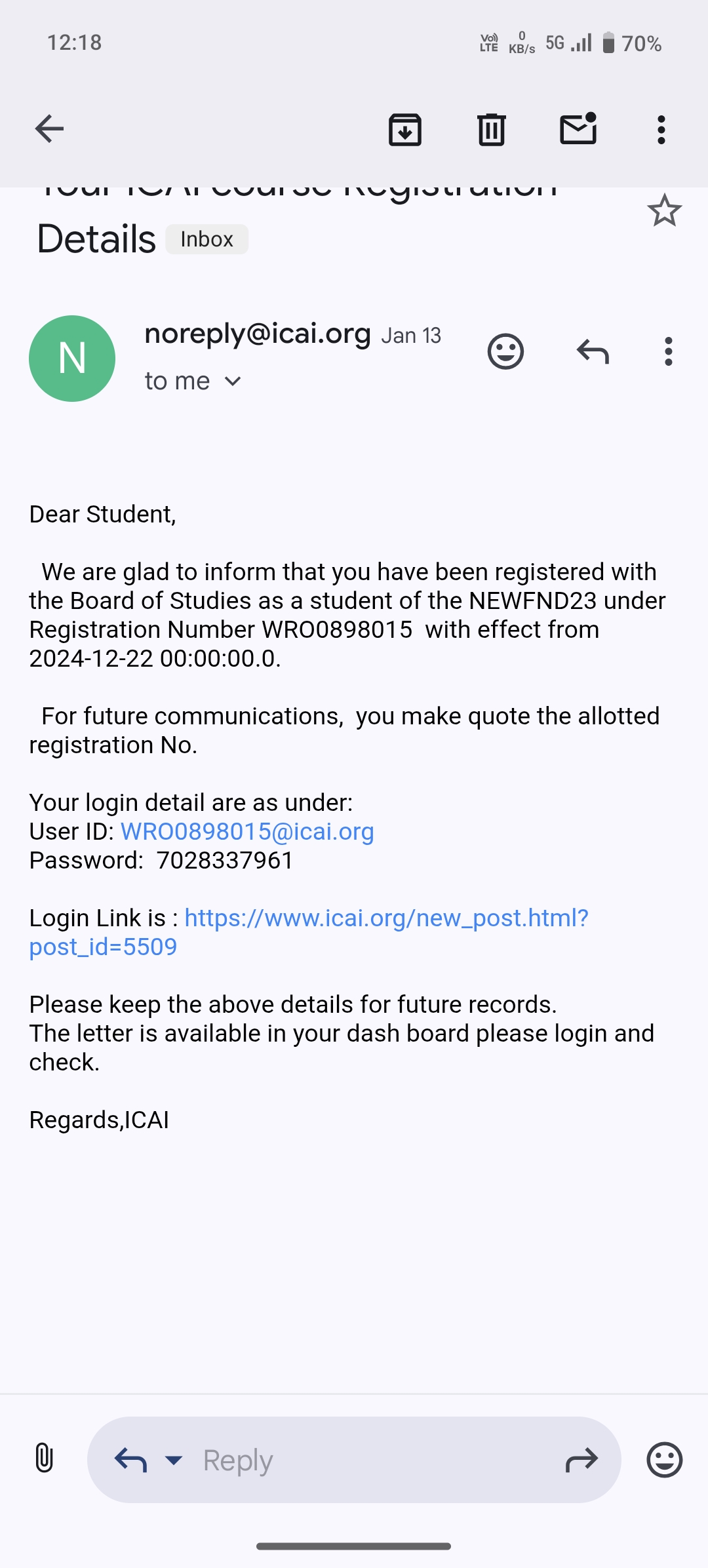Image resolution: width=708 pixels, height=1568 pixels.
Task: Forward this email with the arrow
Action: (x=581, y=1459)
